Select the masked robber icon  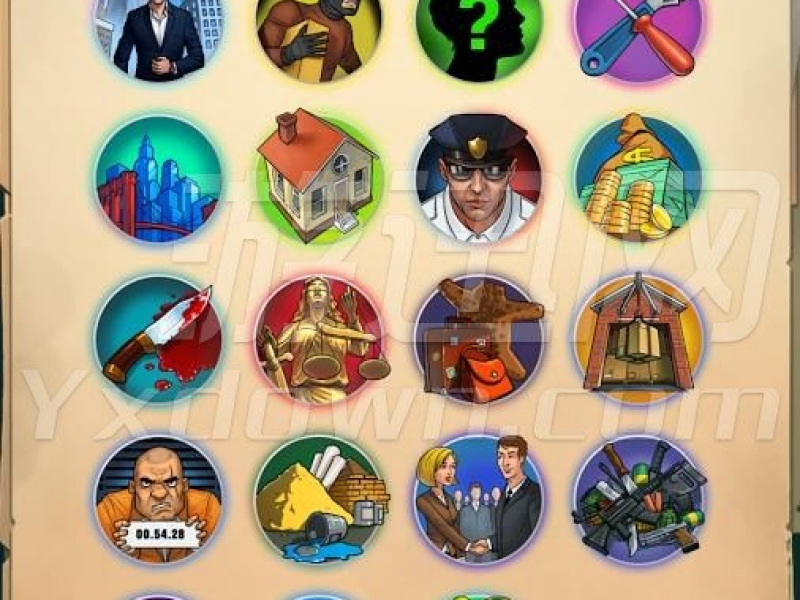pyautogui.click(x=318, y=30)
